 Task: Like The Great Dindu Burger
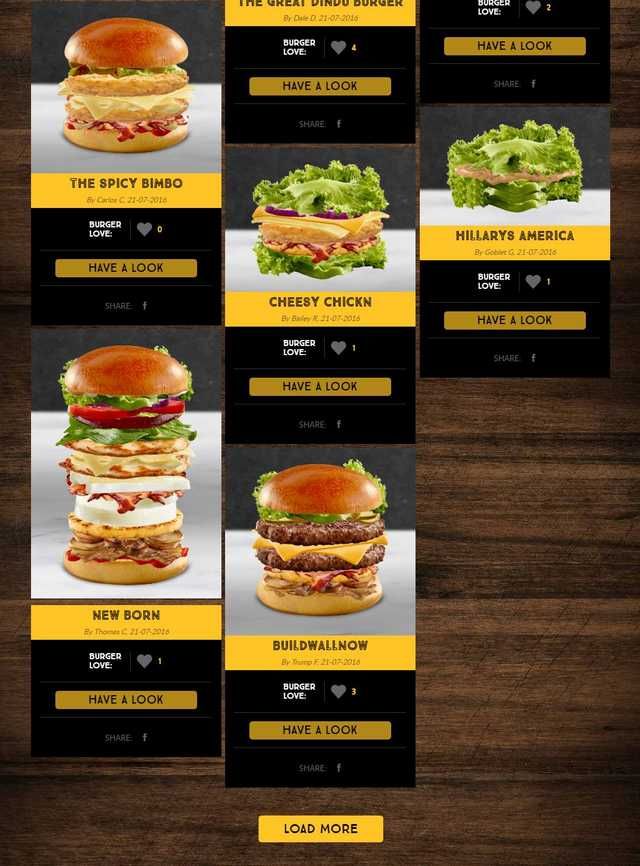tap(338, 48)
